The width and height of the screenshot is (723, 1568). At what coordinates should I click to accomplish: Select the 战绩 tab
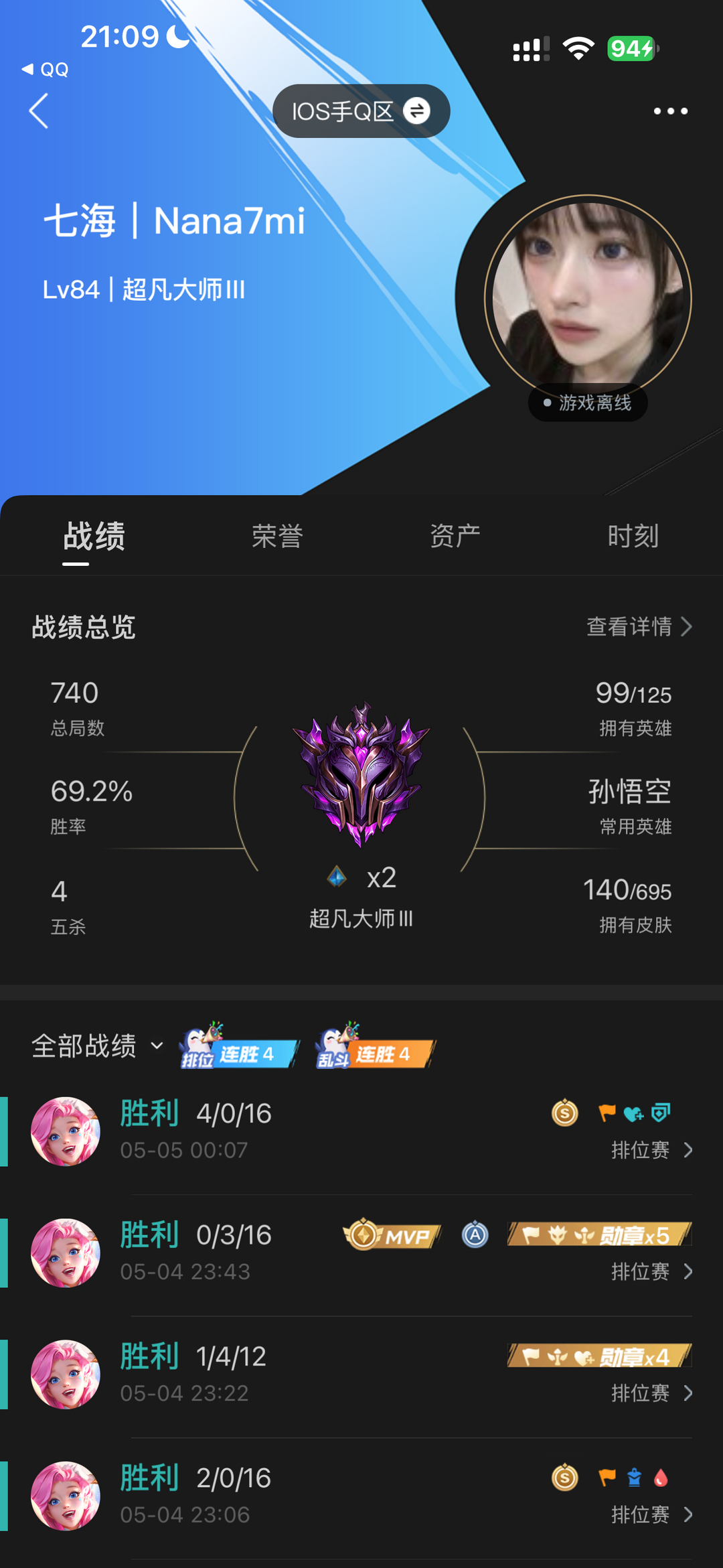(94, 537)
